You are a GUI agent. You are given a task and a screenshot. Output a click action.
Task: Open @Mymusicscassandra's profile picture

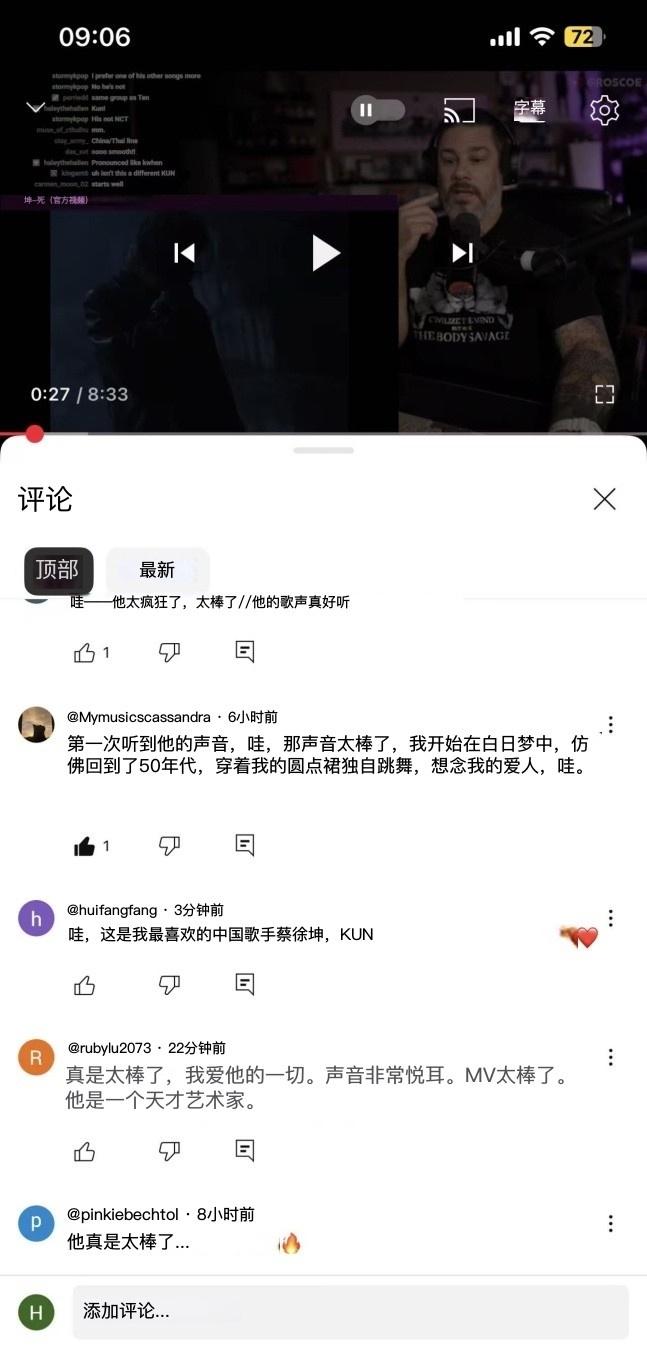(36, 724)
